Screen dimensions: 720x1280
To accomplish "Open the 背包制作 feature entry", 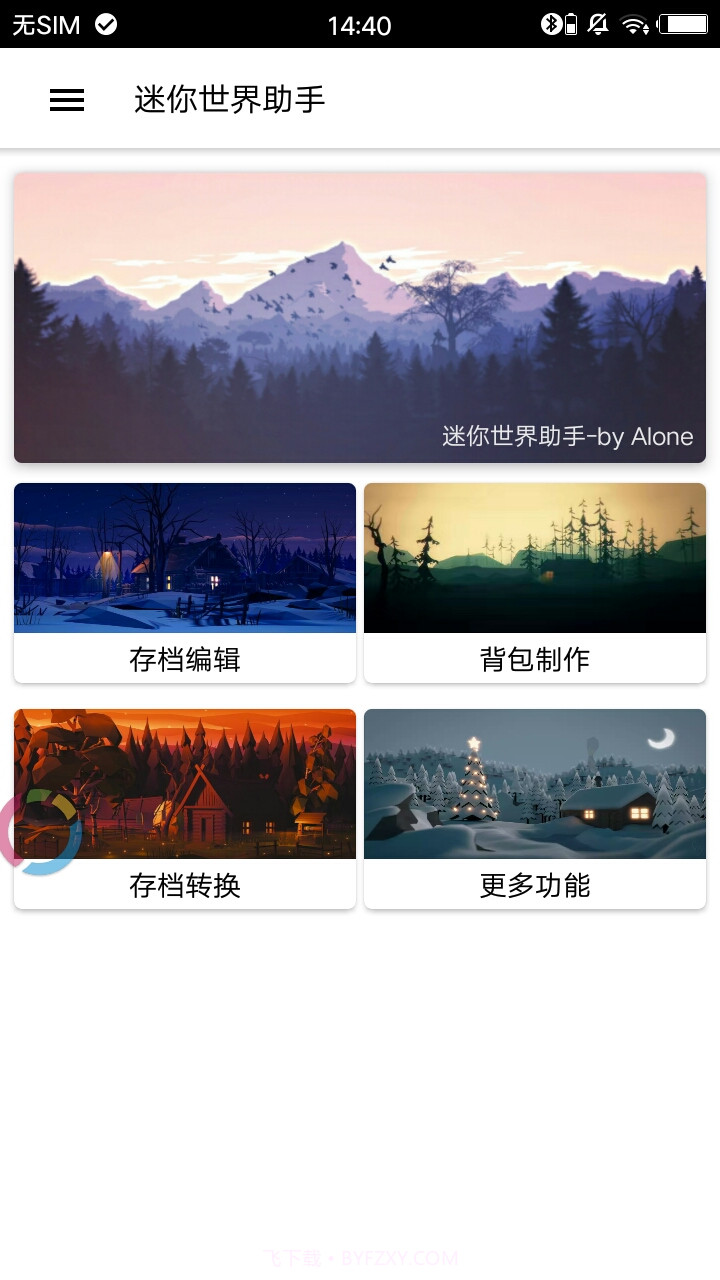I will [534, 658].
